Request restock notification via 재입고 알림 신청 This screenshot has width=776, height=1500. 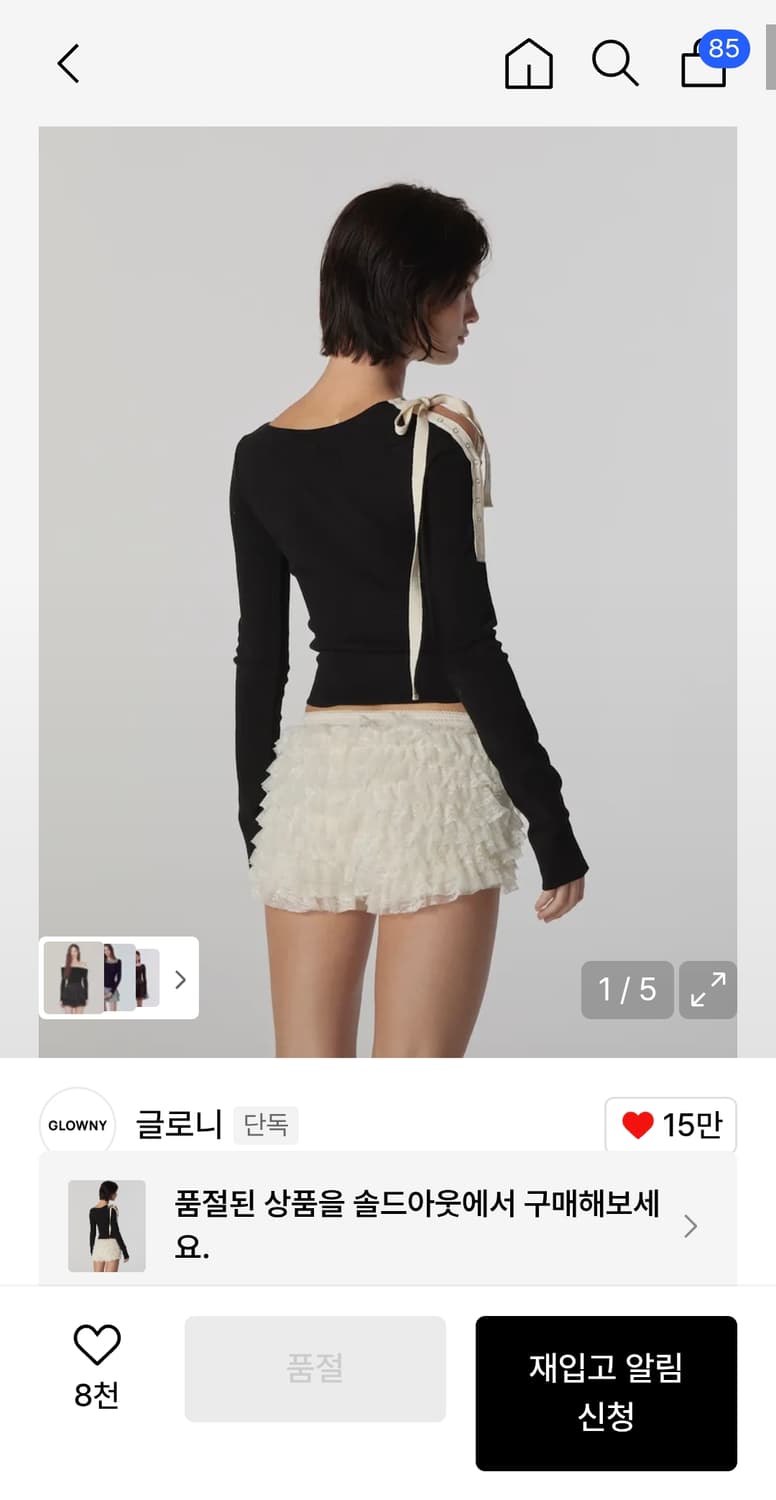[605, 1392]
